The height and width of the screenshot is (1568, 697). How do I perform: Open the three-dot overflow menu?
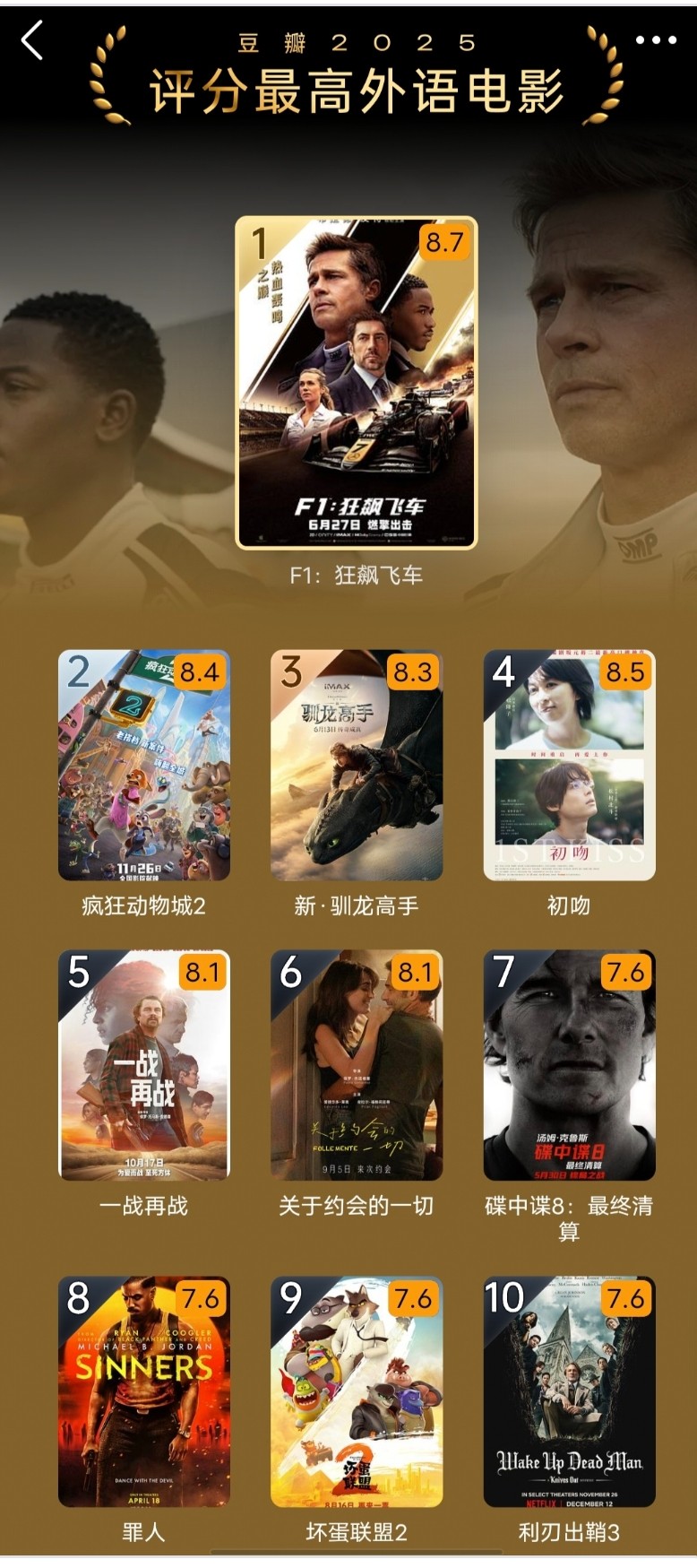[x=655, y=40]
